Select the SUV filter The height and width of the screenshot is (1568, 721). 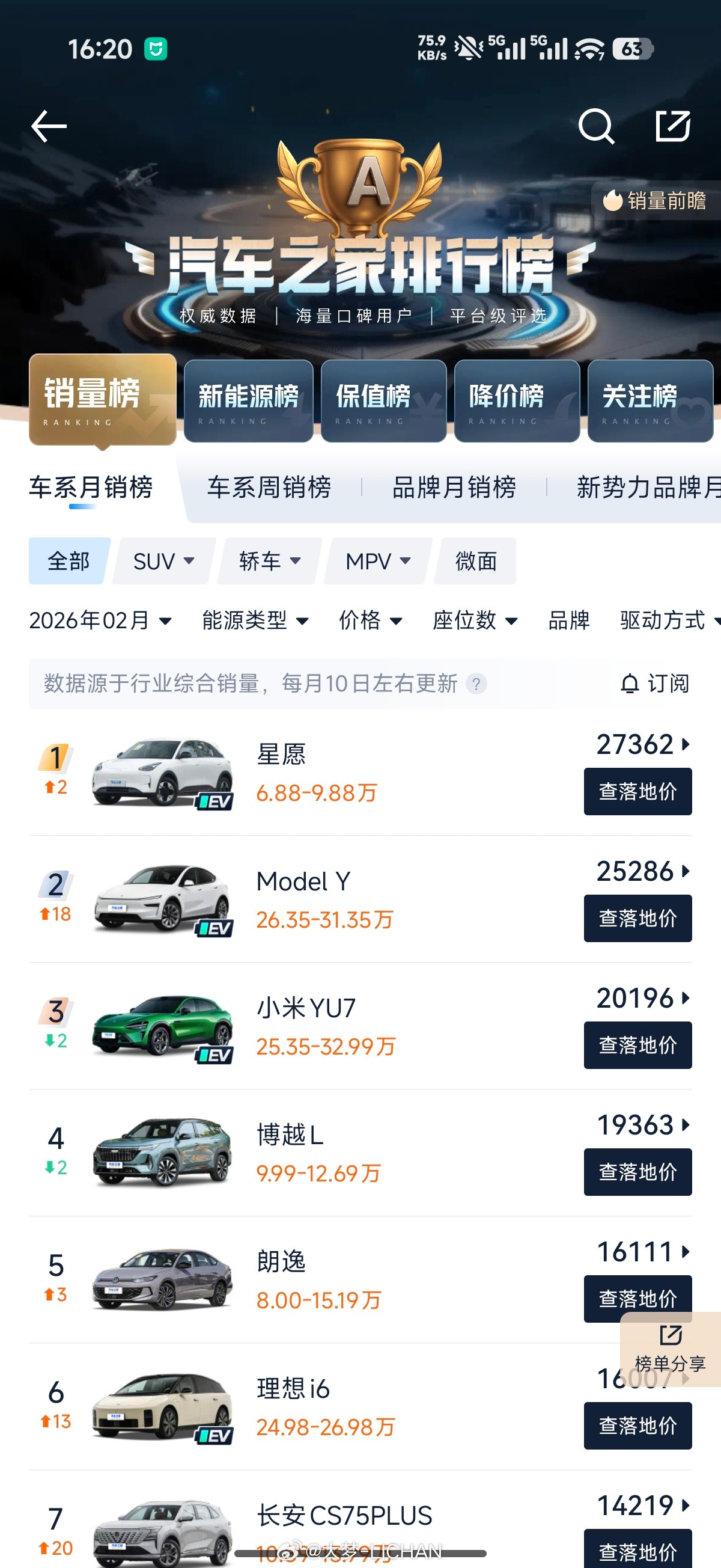[x=162, y=560]
